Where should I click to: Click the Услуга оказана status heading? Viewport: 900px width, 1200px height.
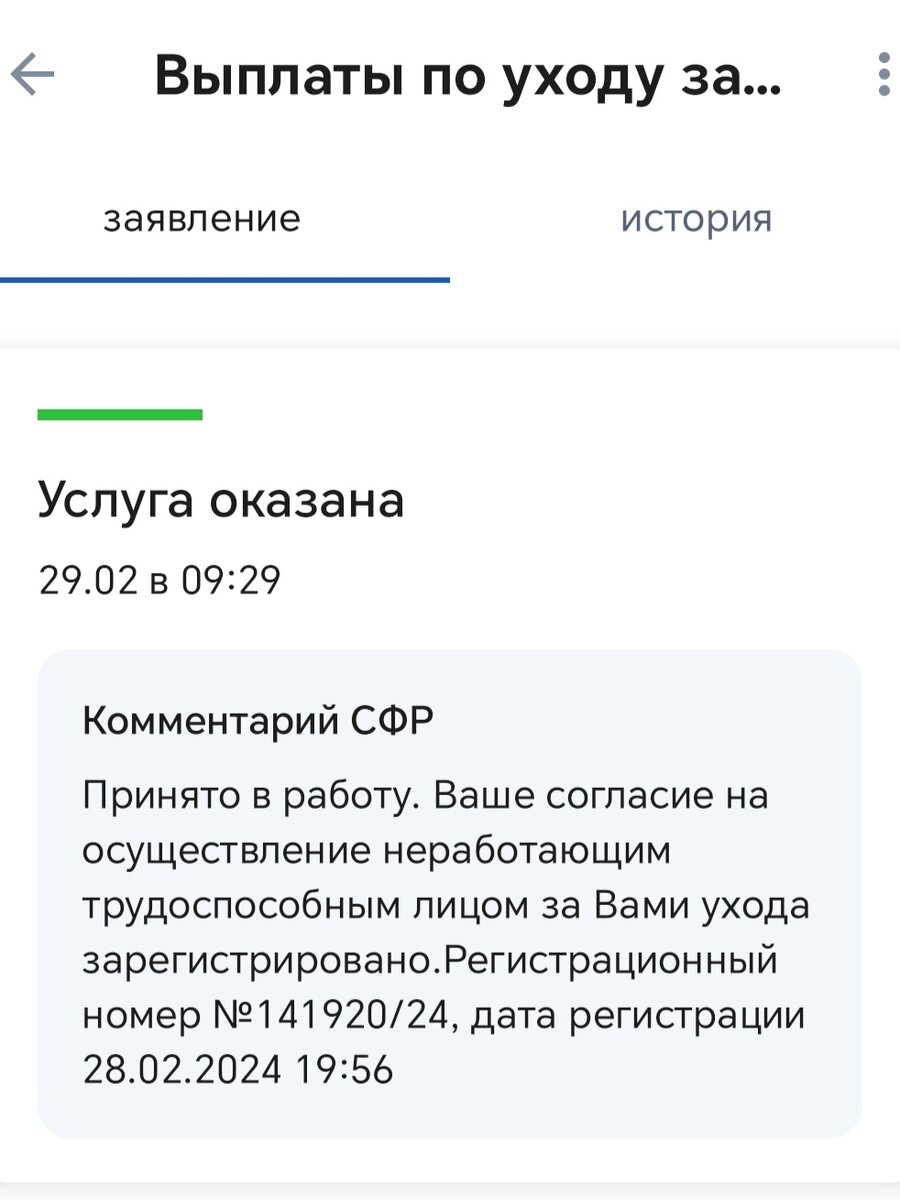(220, 500)
